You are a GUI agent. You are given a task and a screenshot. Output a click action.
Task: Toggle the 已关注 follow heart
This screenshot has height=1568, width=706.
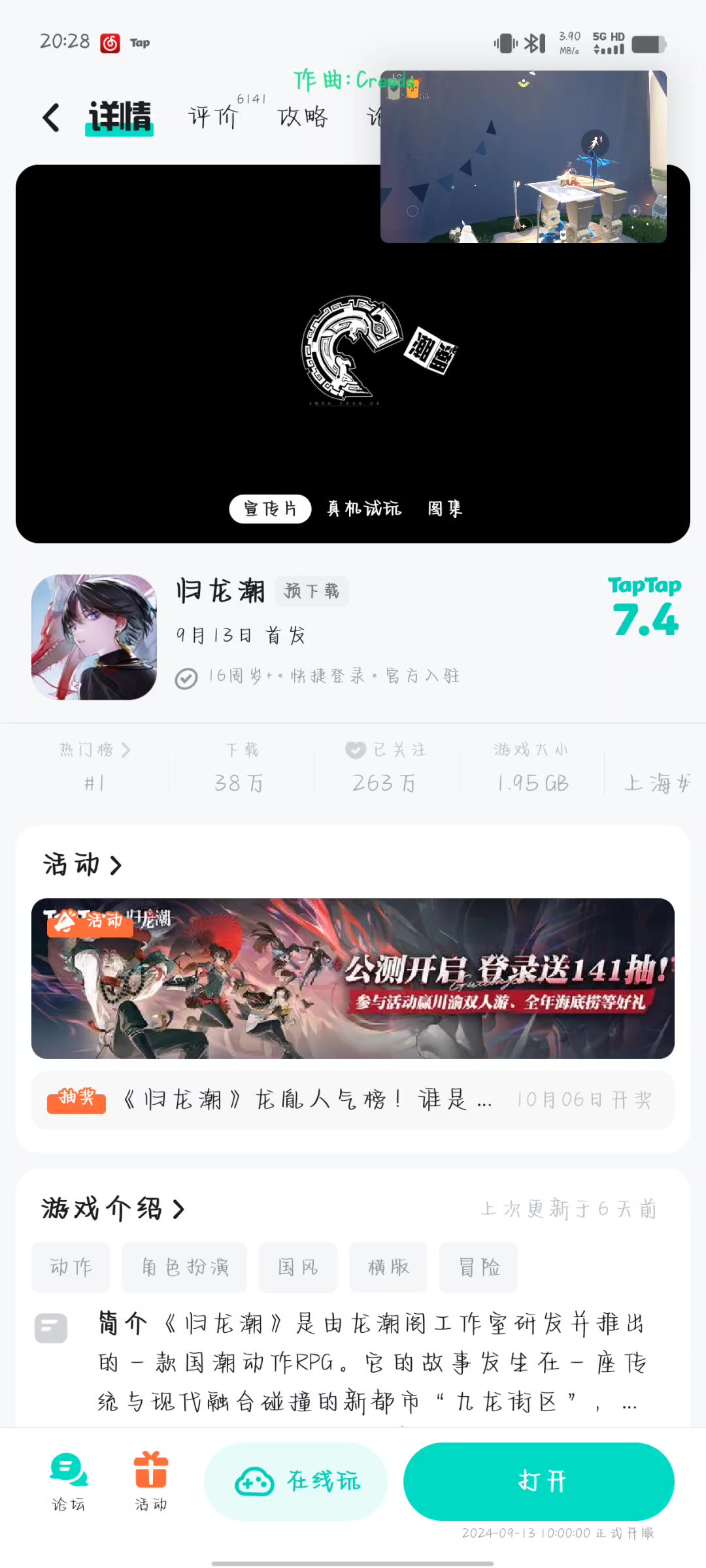(356, 750)
